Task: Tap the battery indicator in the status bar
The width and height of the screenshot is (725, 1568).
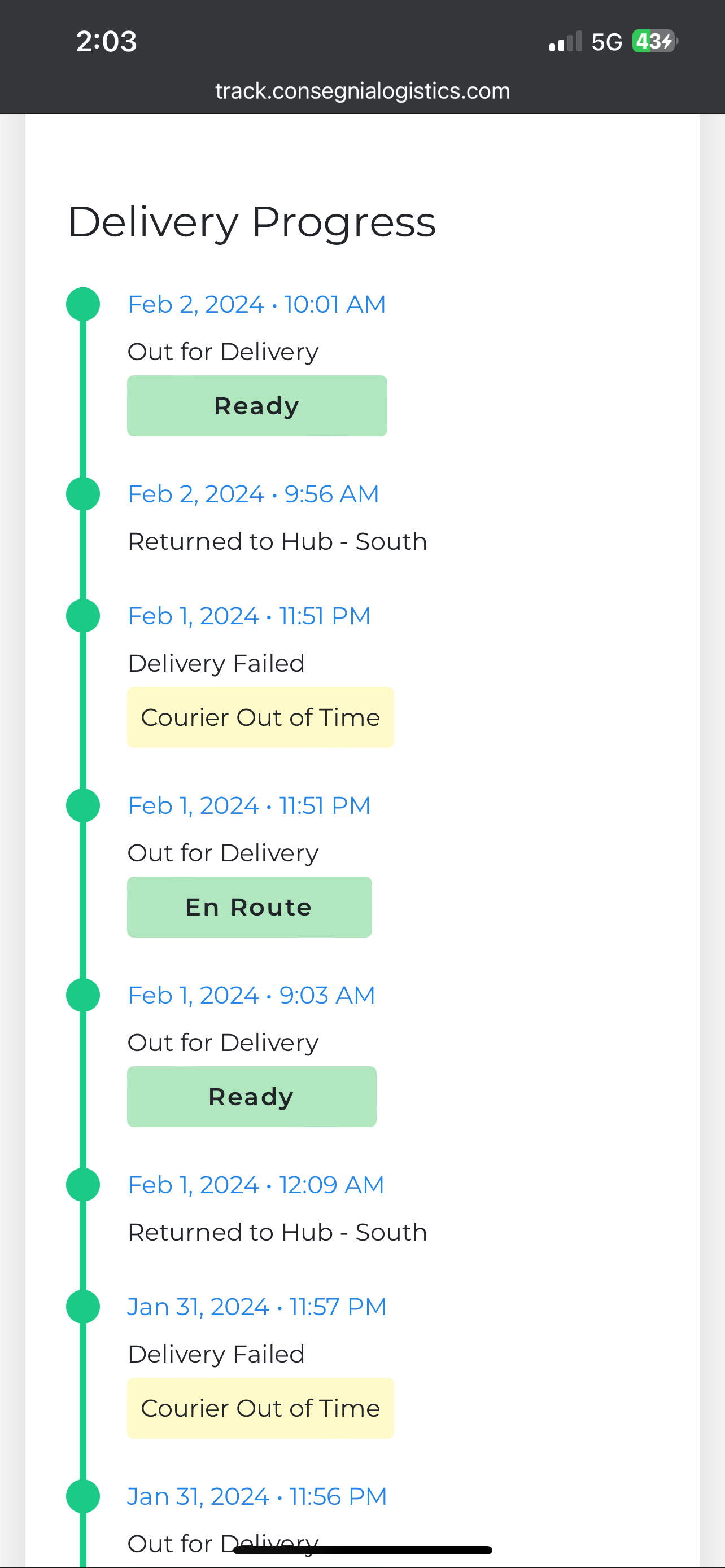Action: (653, 41)
